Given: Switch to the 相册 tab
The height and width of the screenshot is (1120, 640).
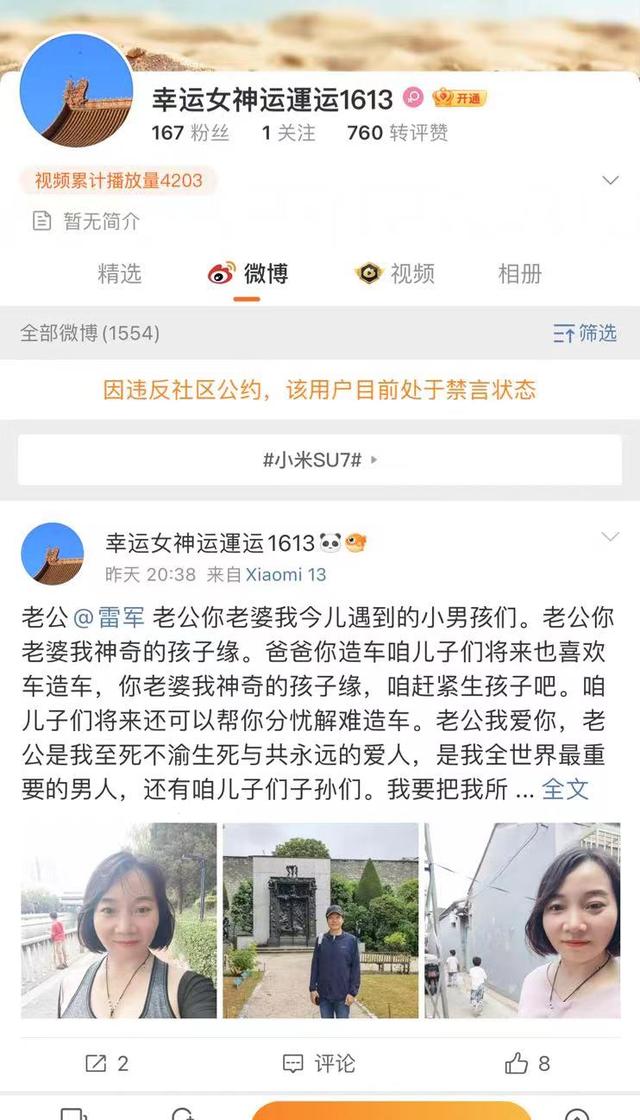Looking at the screenshot, I should (x=520, y=274).
